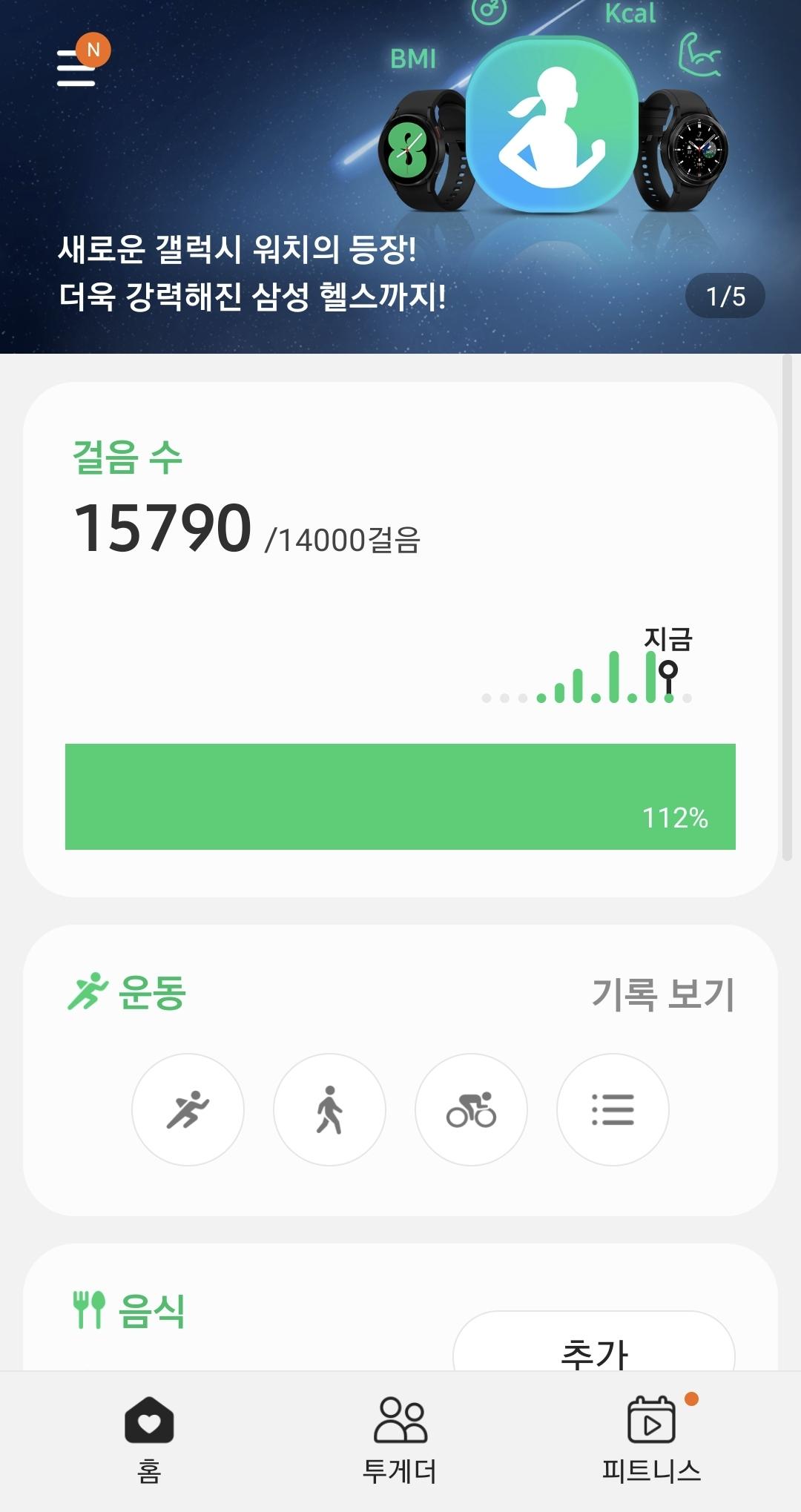Start a cycling workout
The image size is (801, 1512).
point(471,1109)
